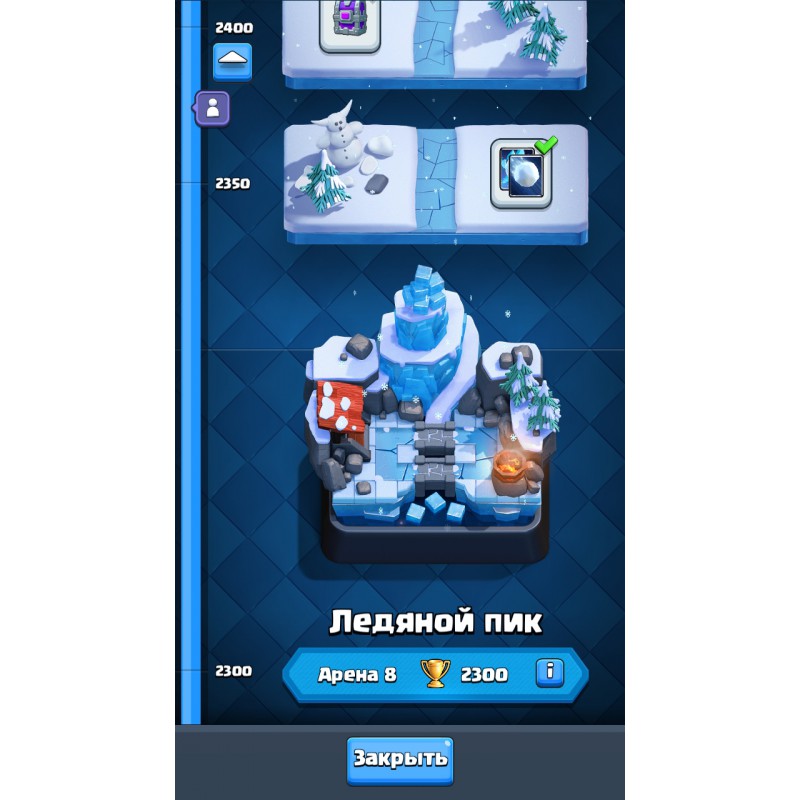
Task: Open arena info for Ледяной пик
Action: coord(550,673)
